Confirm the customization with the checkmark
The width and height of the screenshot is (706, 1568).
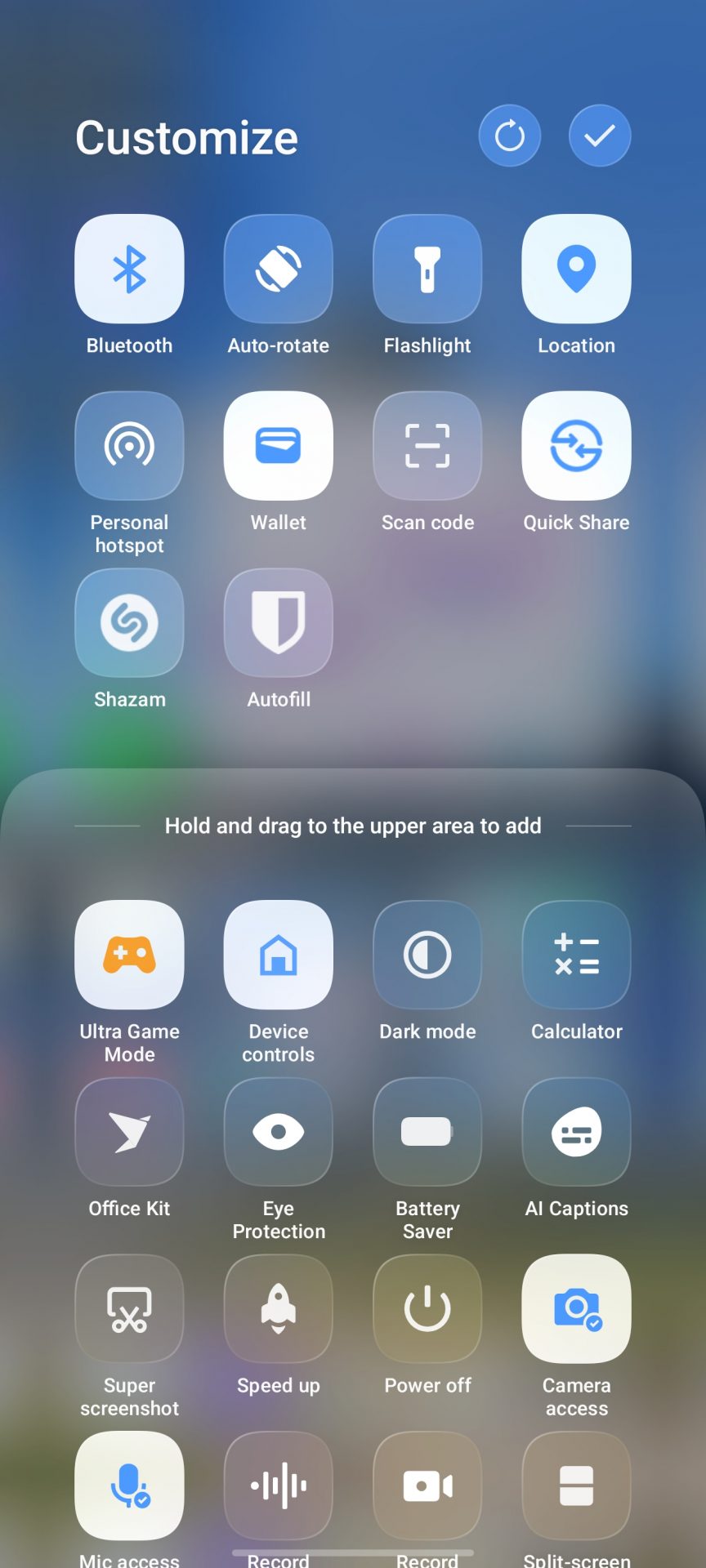pyautogui.click(x=599, y=136)
